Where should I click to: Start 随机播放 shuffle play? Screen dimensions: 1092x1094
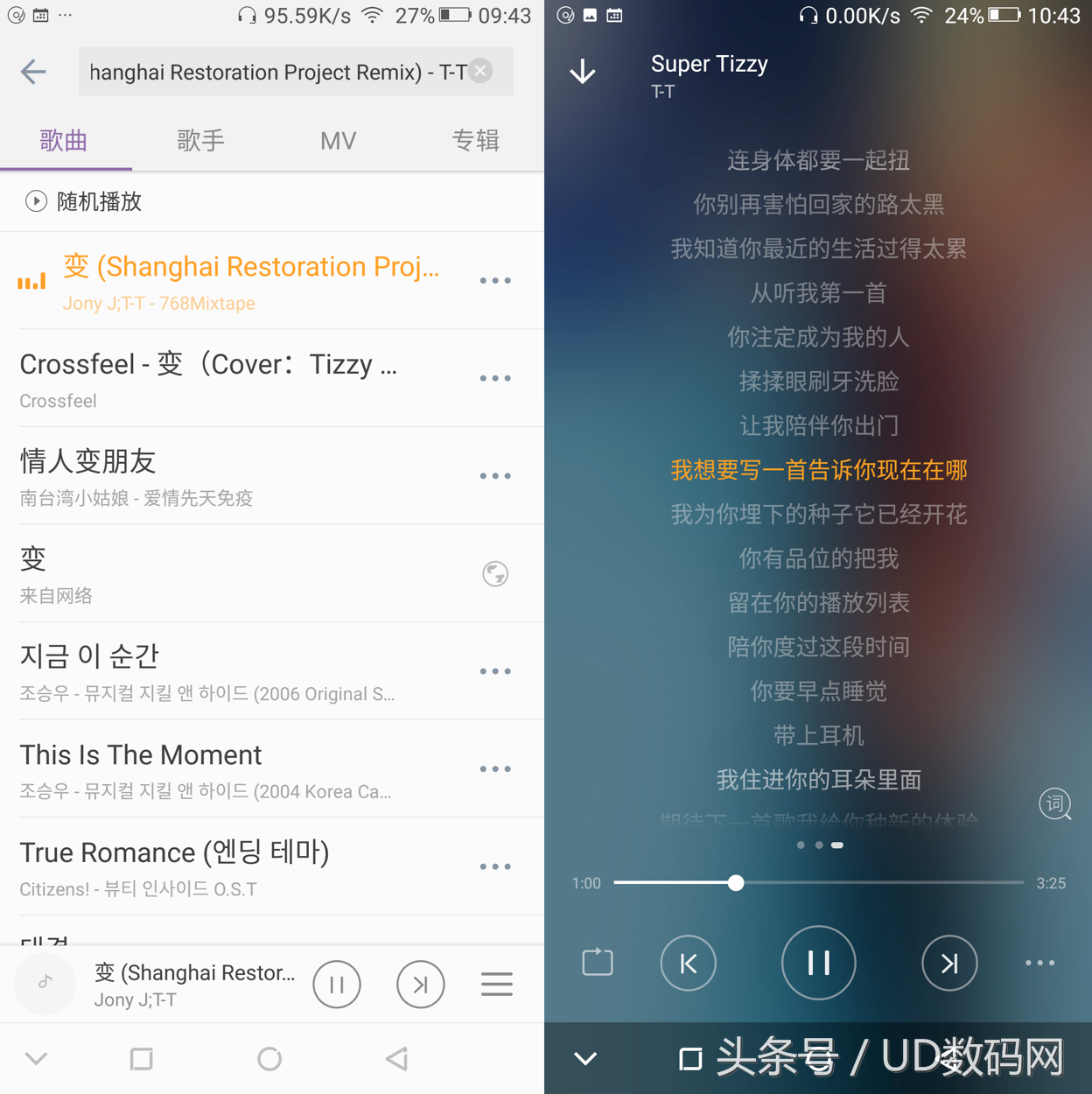[84, 201]
